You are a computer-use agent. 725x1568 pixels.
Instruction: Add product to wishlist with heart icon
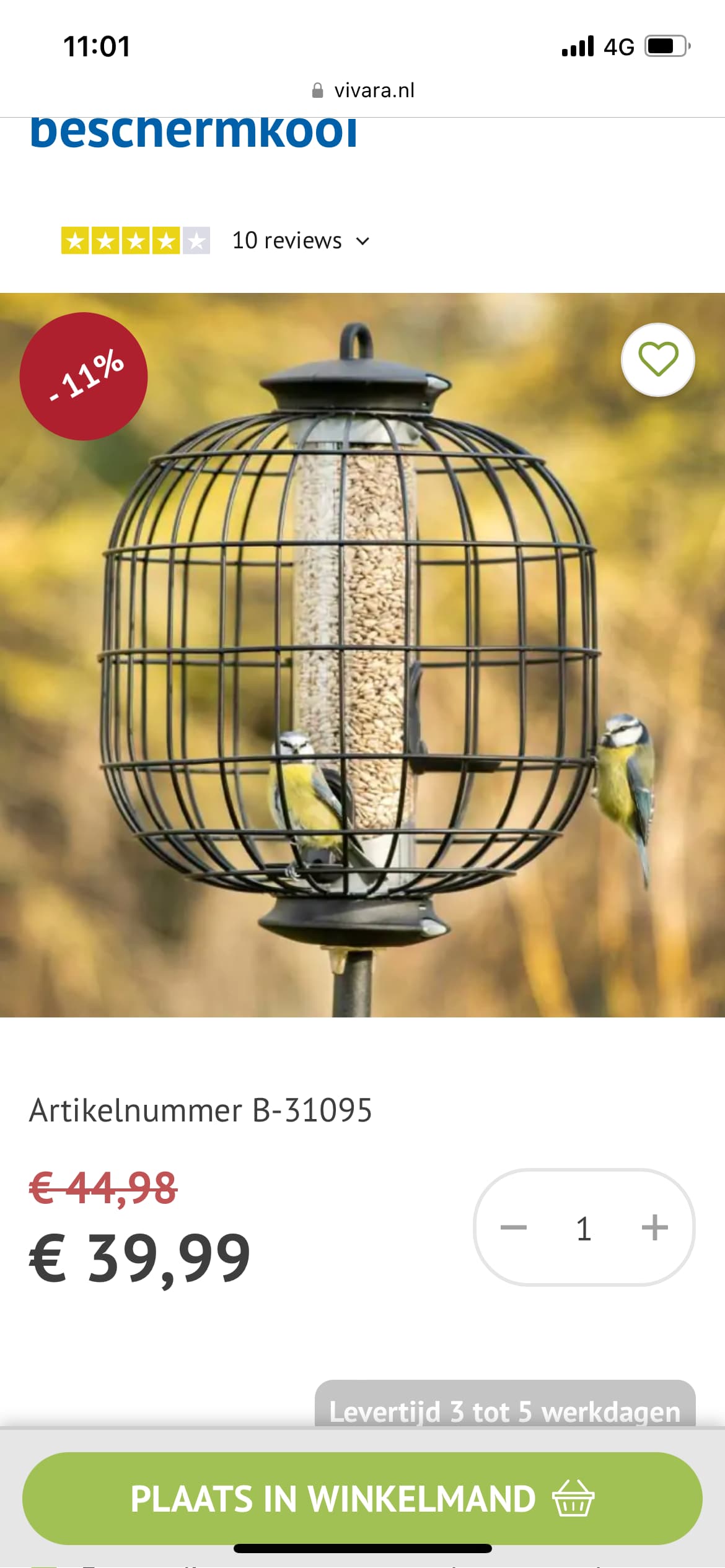[657, 360]
